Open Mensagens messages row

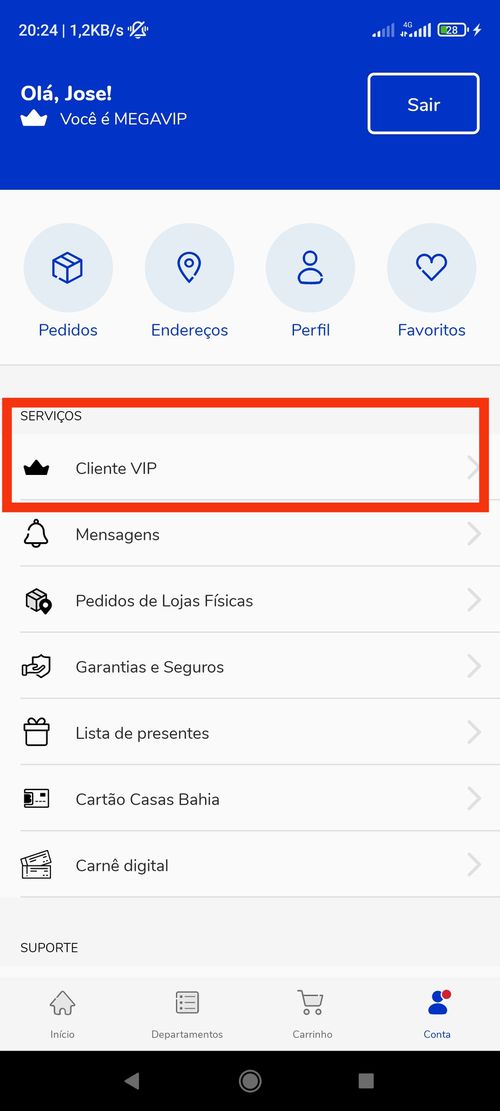pyautogui.click(x=250, y=534)
